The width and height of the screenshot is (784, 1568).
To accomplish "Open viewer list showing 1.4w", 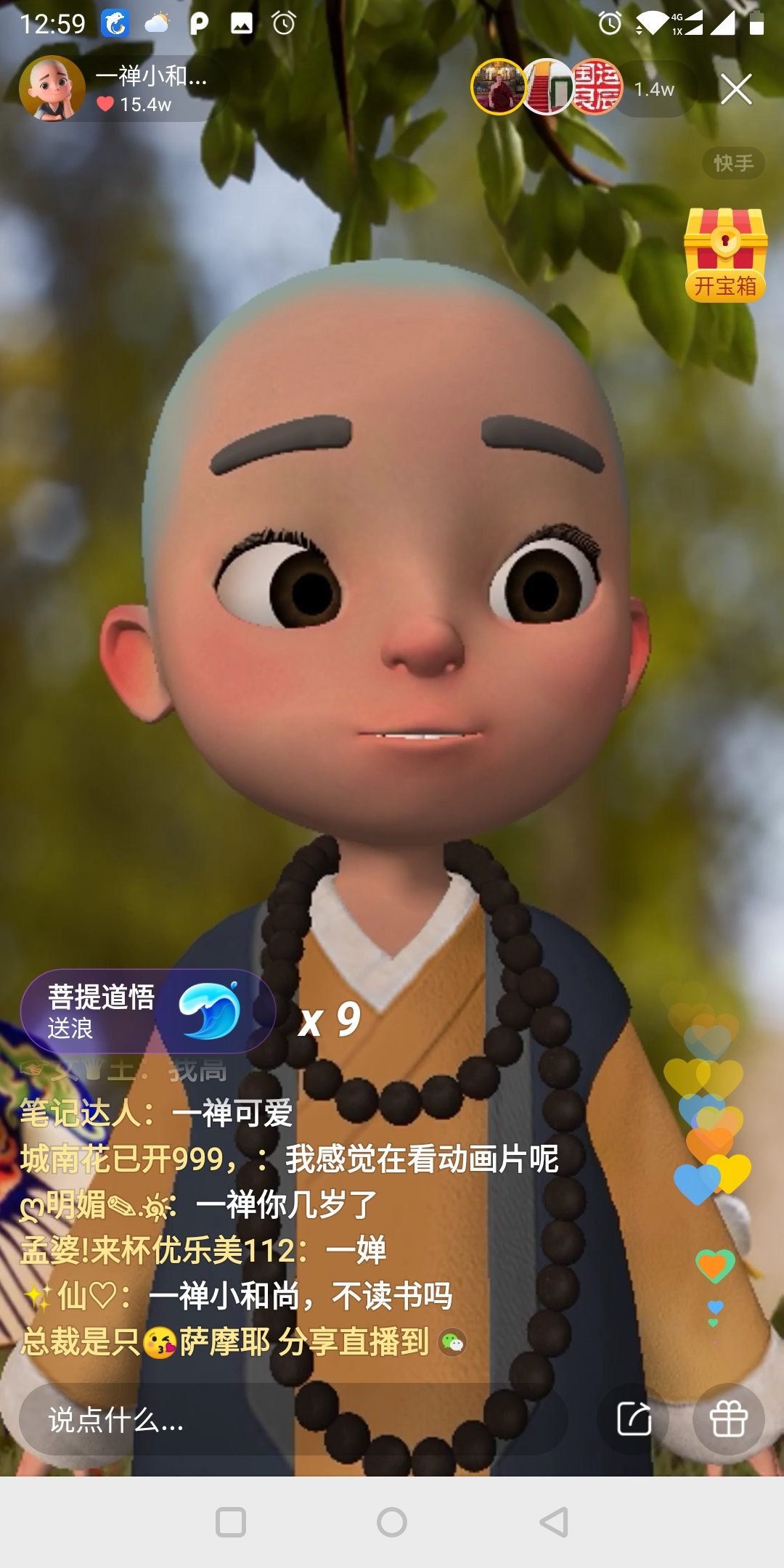I will (x=653, y=89).
